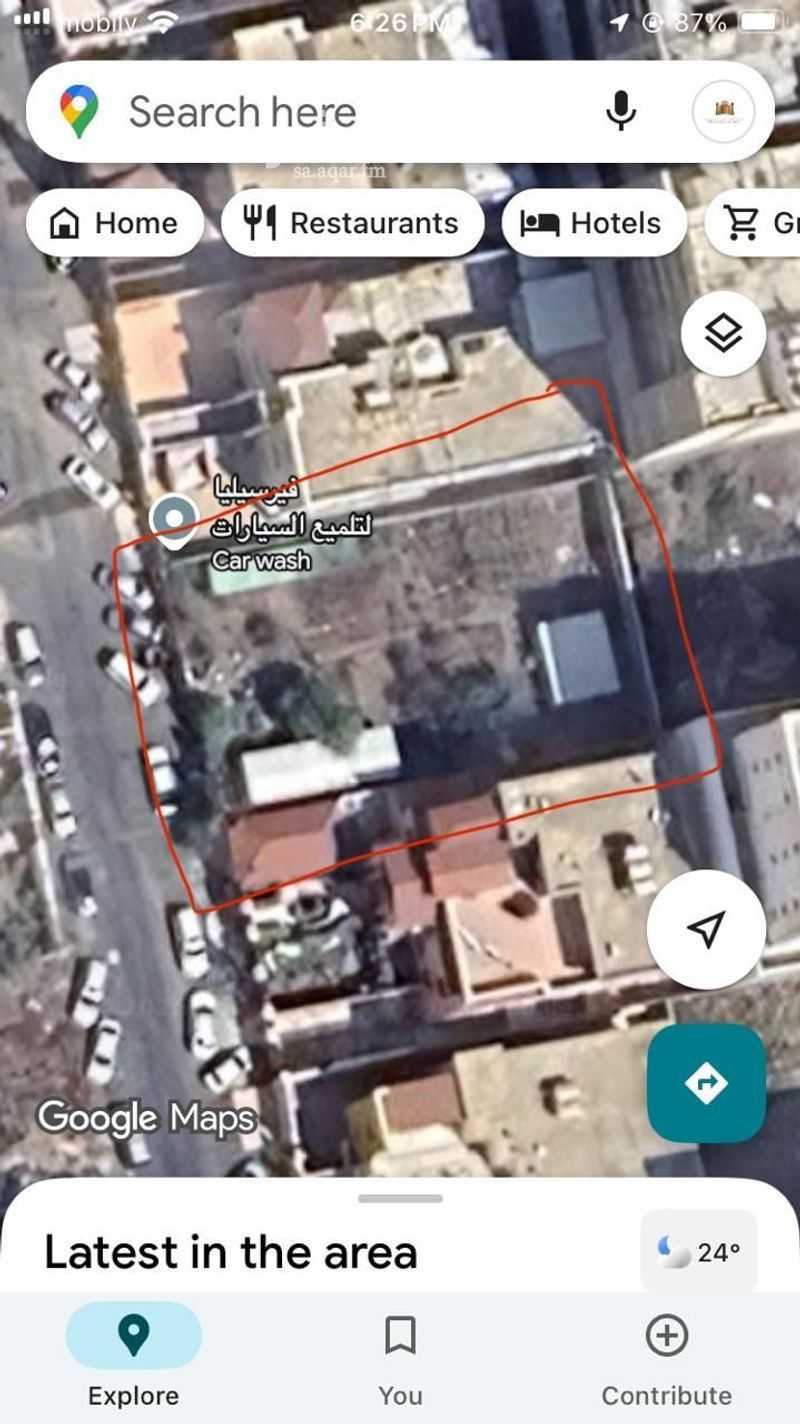Open the 24° weather widget

699,1252
